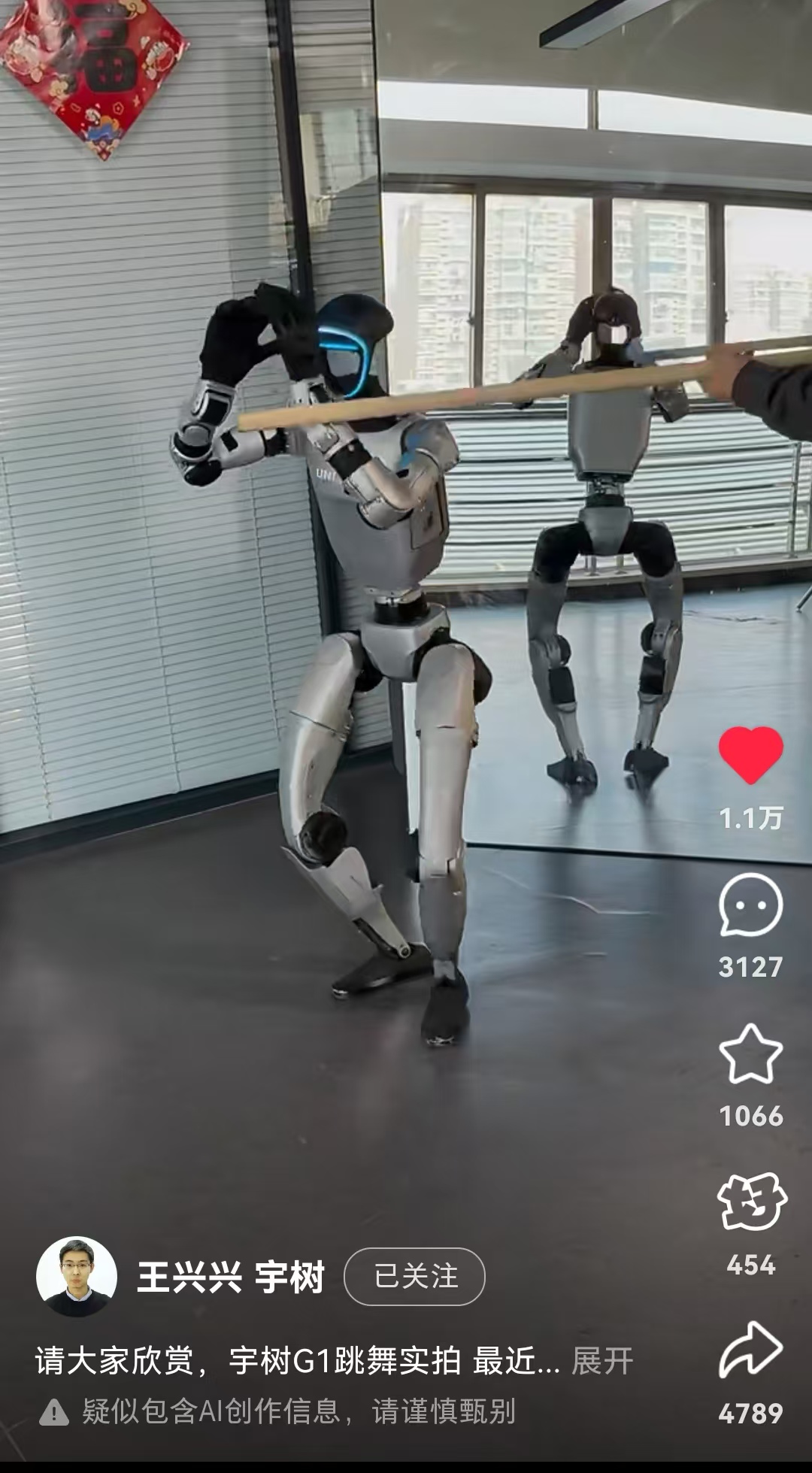Tap the 已关注 following button

point(414,1276)
